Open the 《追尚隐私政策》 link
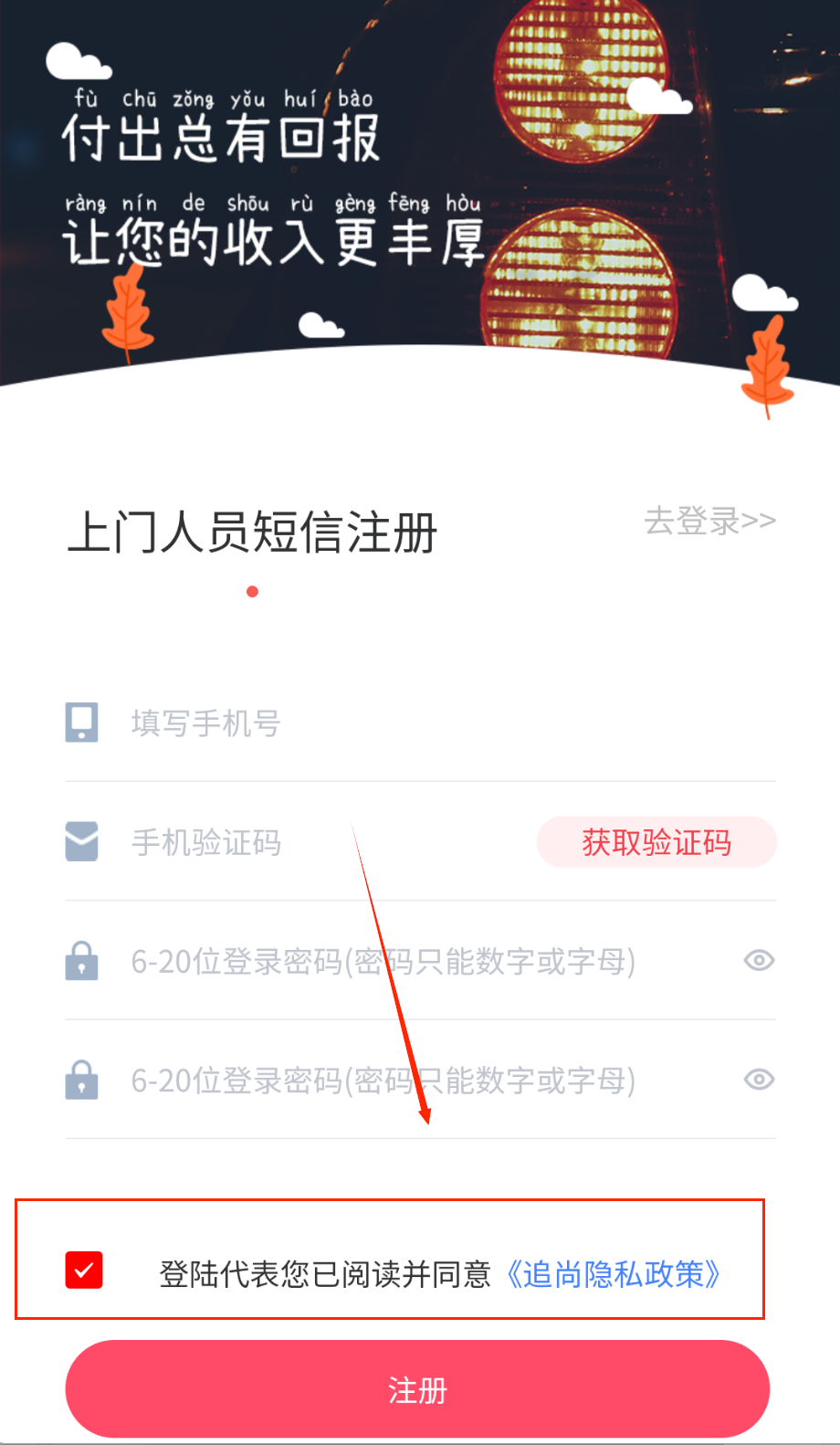Screen dimensions: 840x1445 pos(614,1274)
